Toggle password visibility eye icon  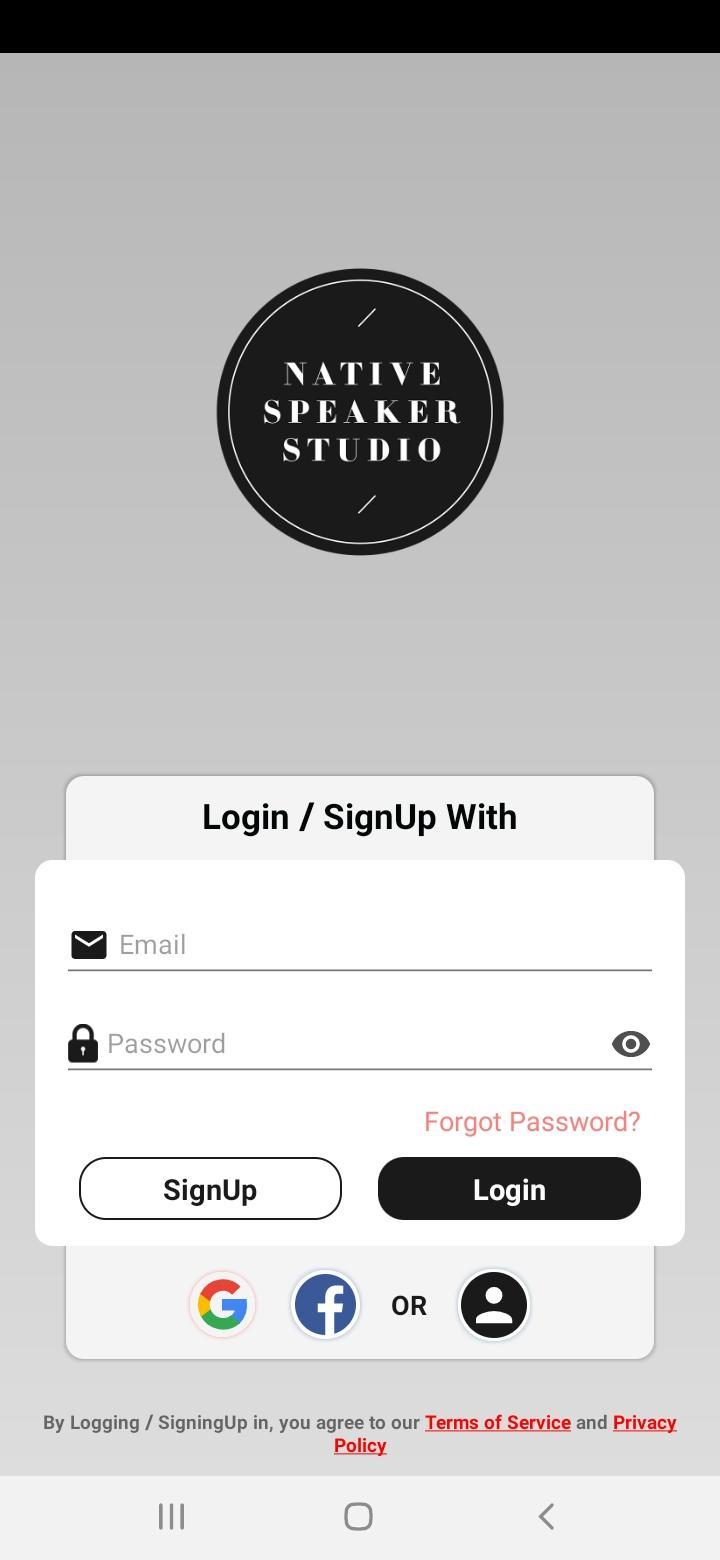[630, 1044]
